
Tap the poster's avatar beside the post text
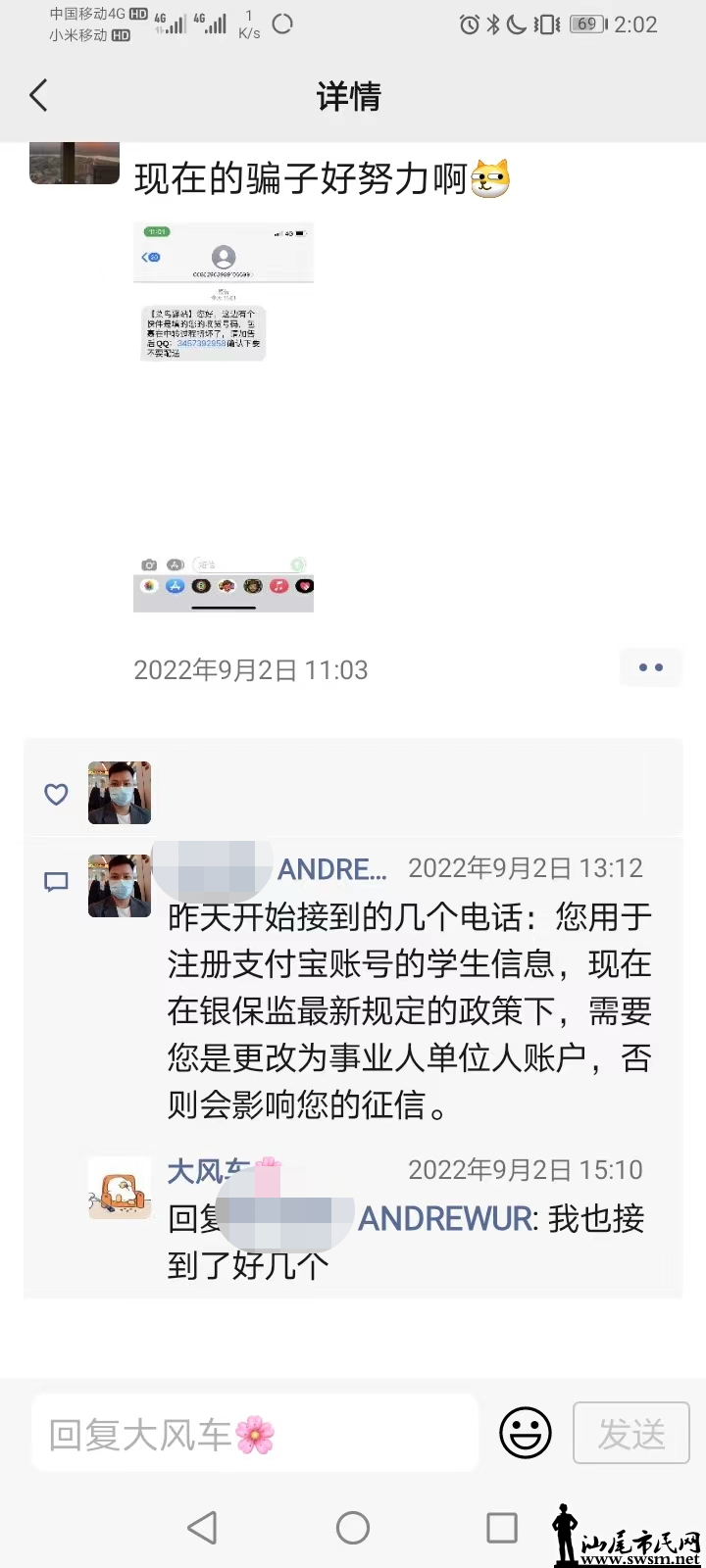coord(75,163)
